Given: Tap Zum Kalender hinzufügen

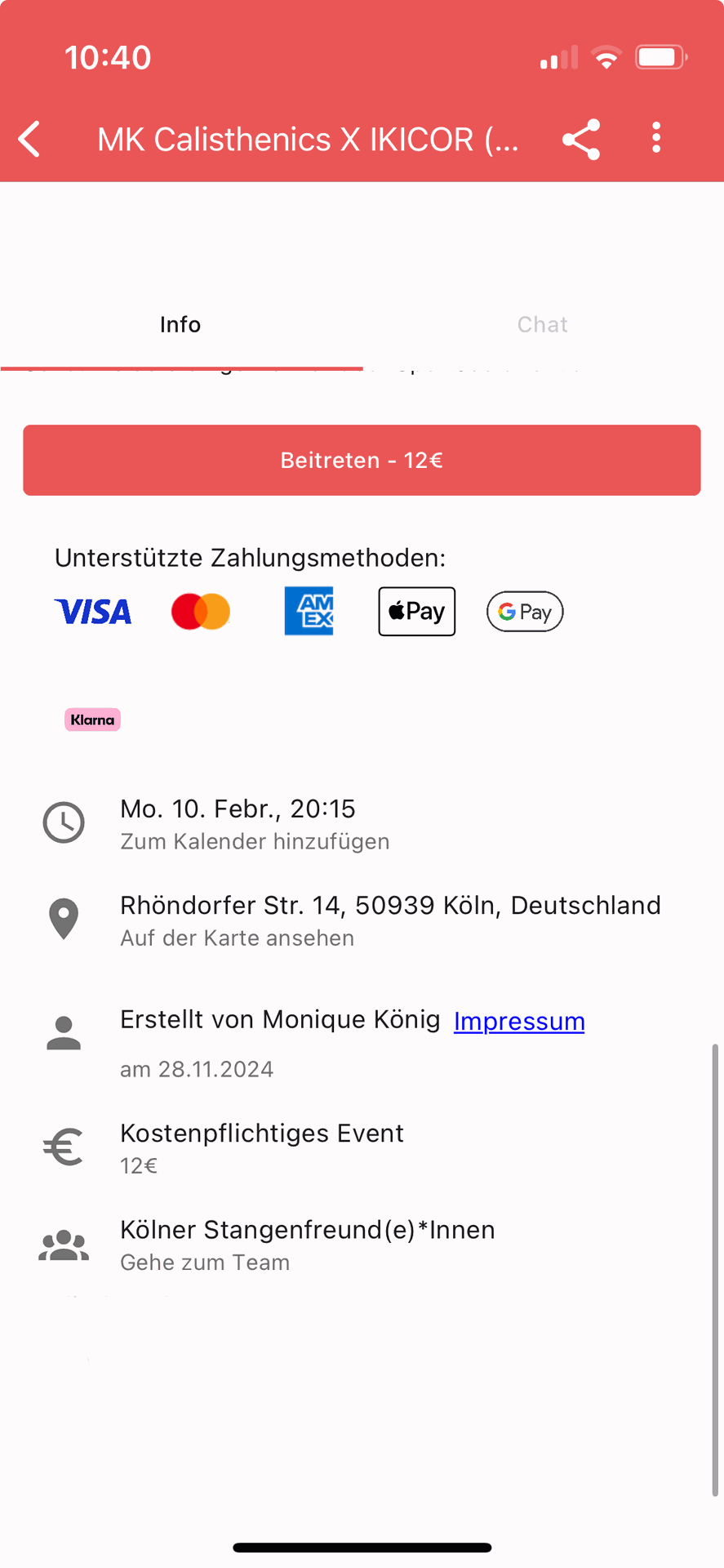Looking at the screenshot, I should (255, 841).
